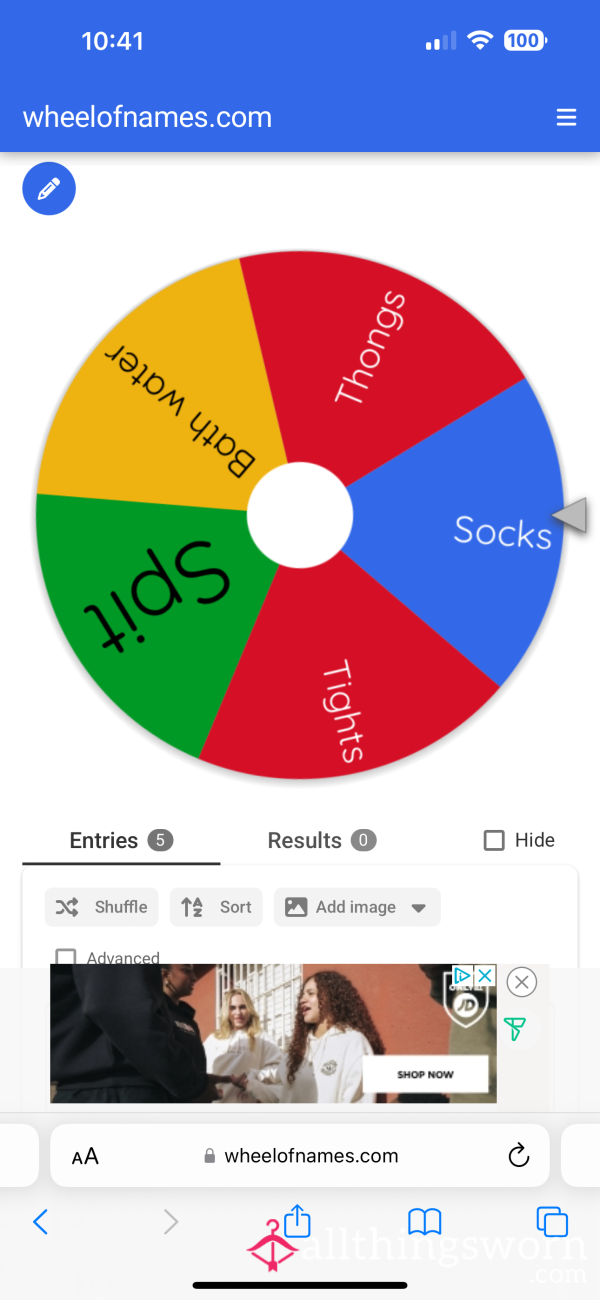Tap the wheelofnames.com address bar
The image size is (600, 1300).
[300, 1156]
